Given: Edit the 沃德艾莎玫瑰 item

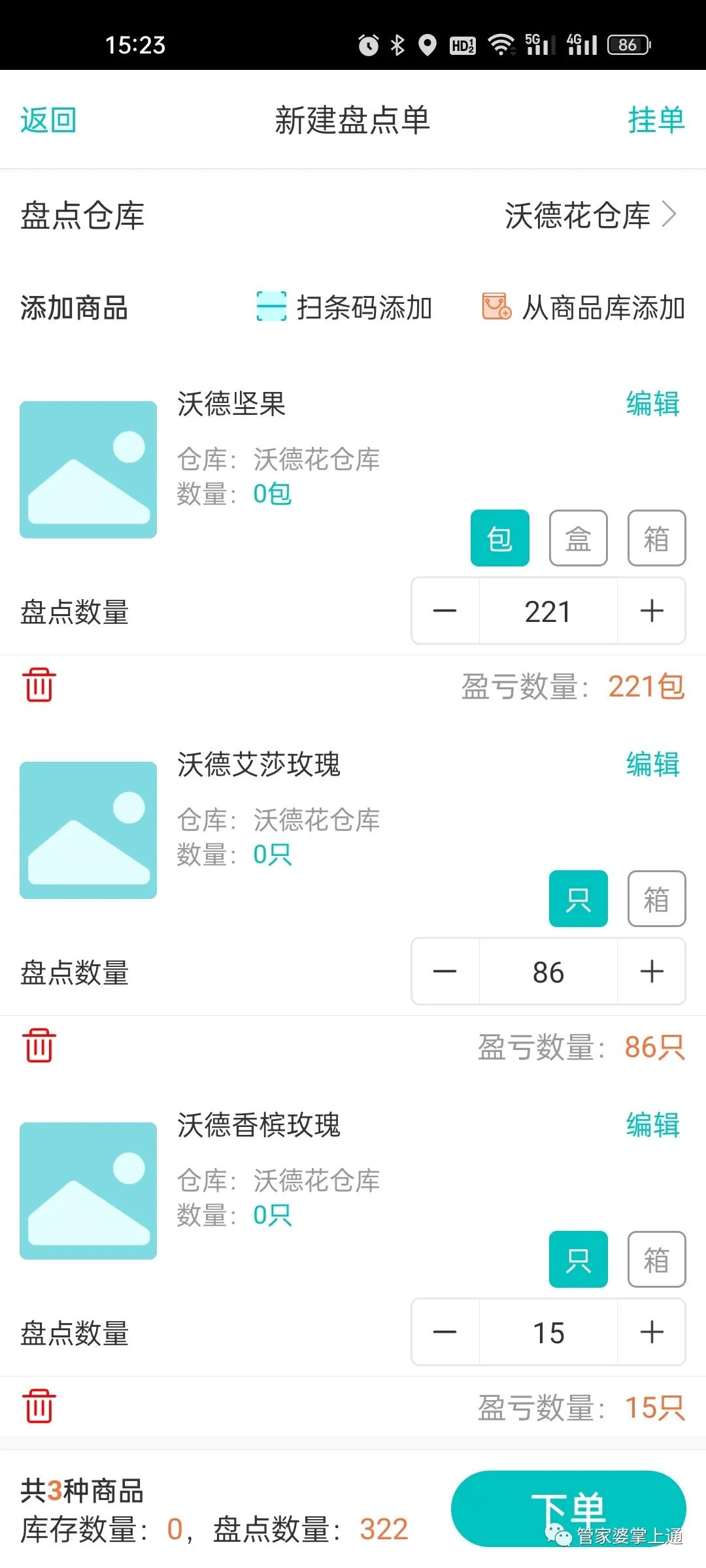Looking at the screenshot, I should point(652,764).
